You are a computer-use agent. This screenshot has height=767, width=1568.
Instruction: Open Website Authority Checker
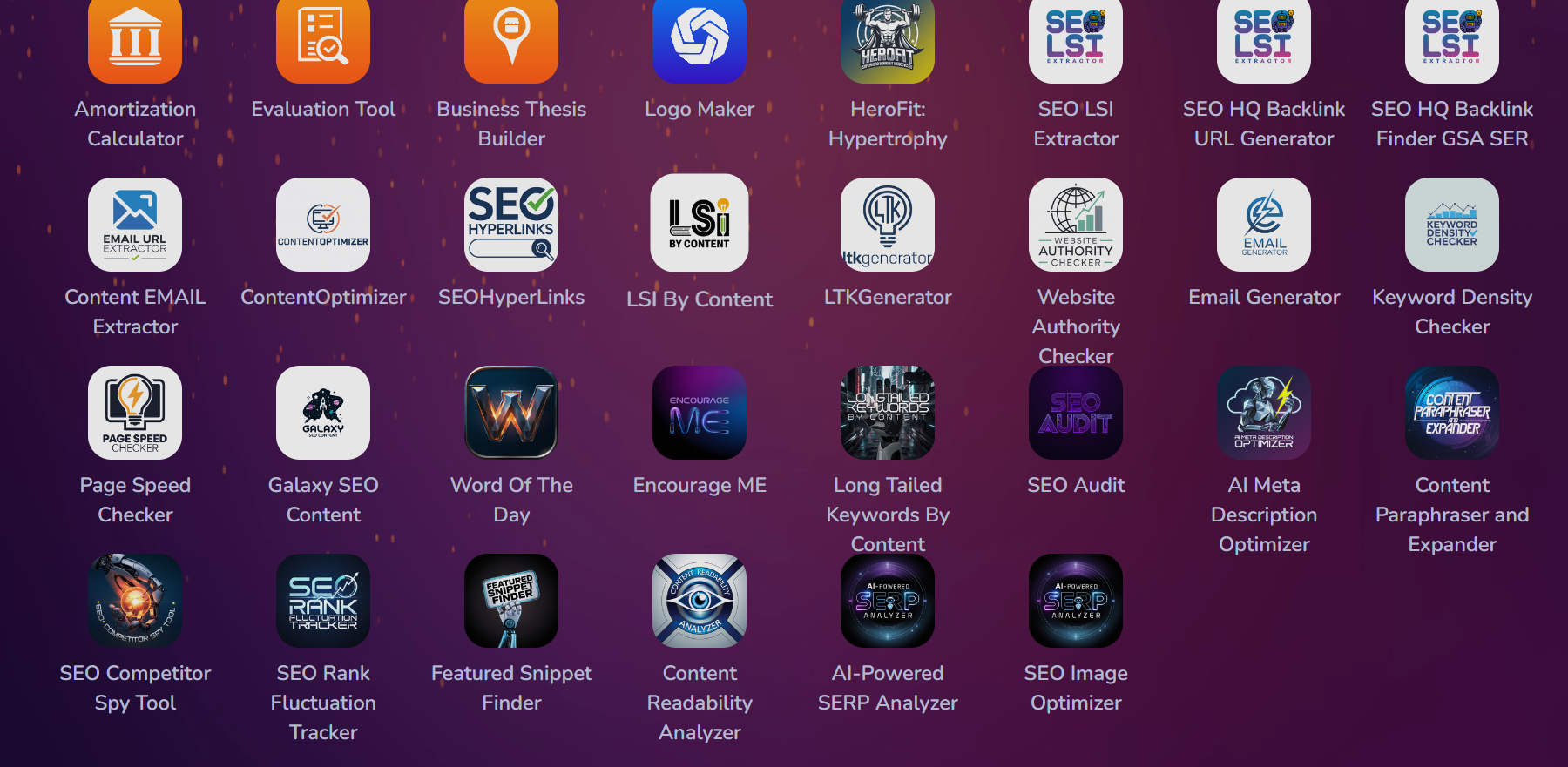click(1076, 225)
